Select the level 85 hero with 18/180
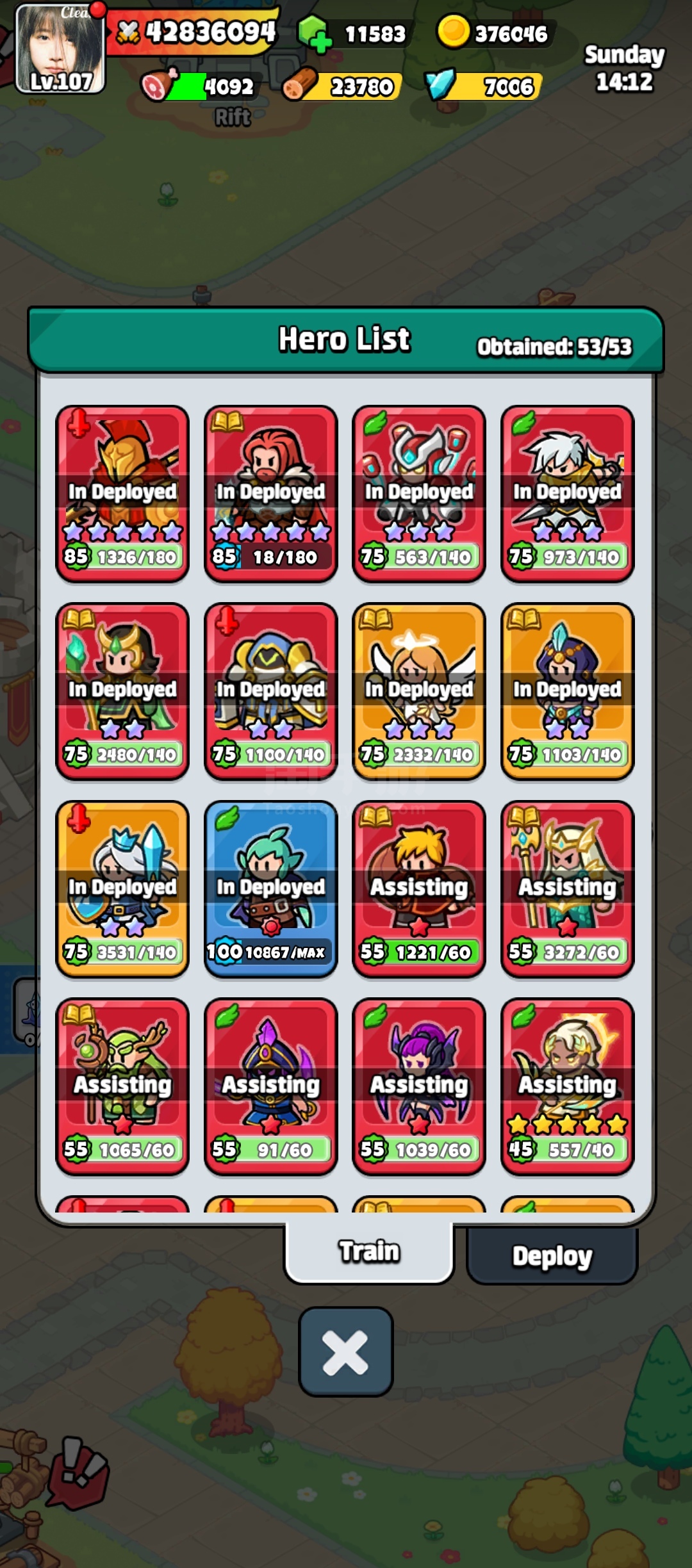The width and height of the screenshot is (692, 1568). pyautogui.click(x=270, y=494)
